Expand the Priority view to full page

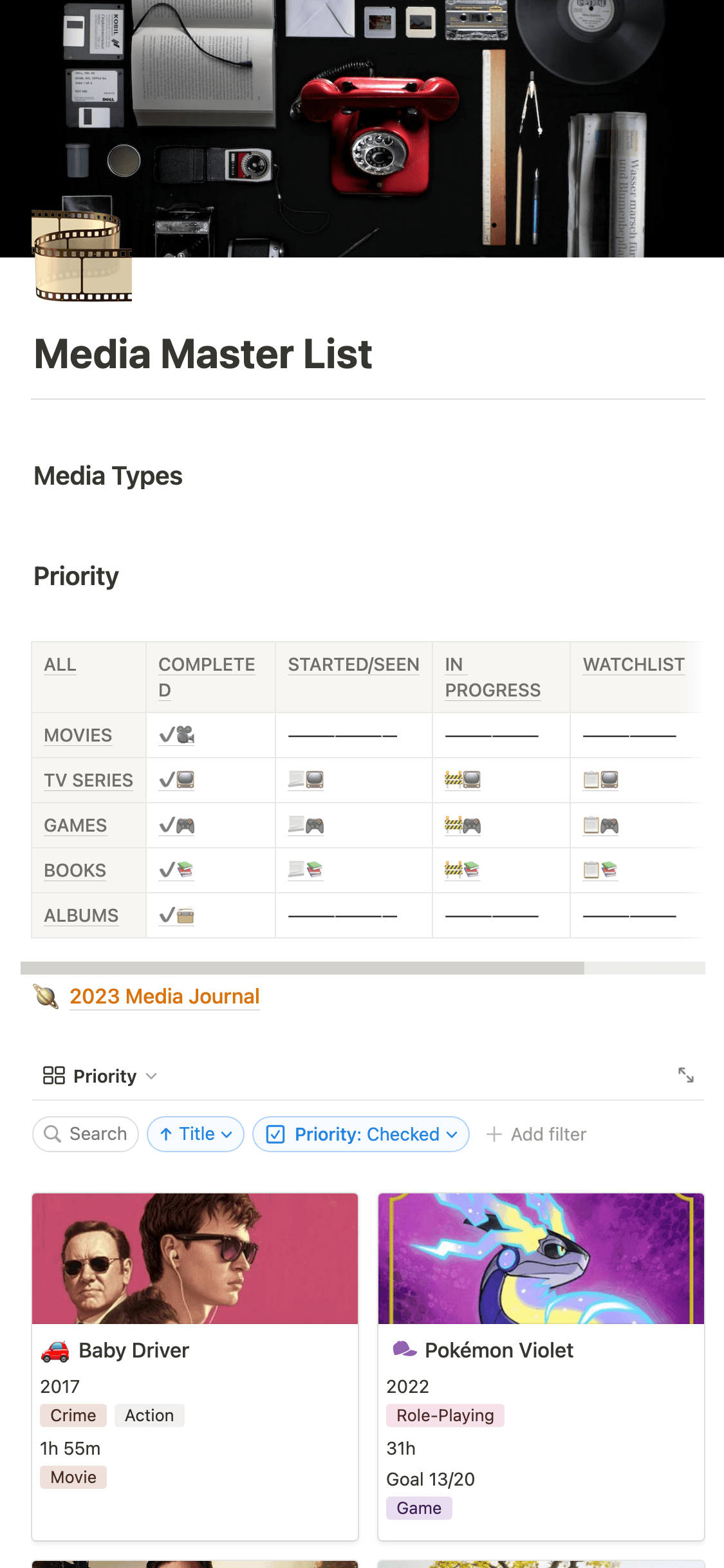(x=686, y=1076)
